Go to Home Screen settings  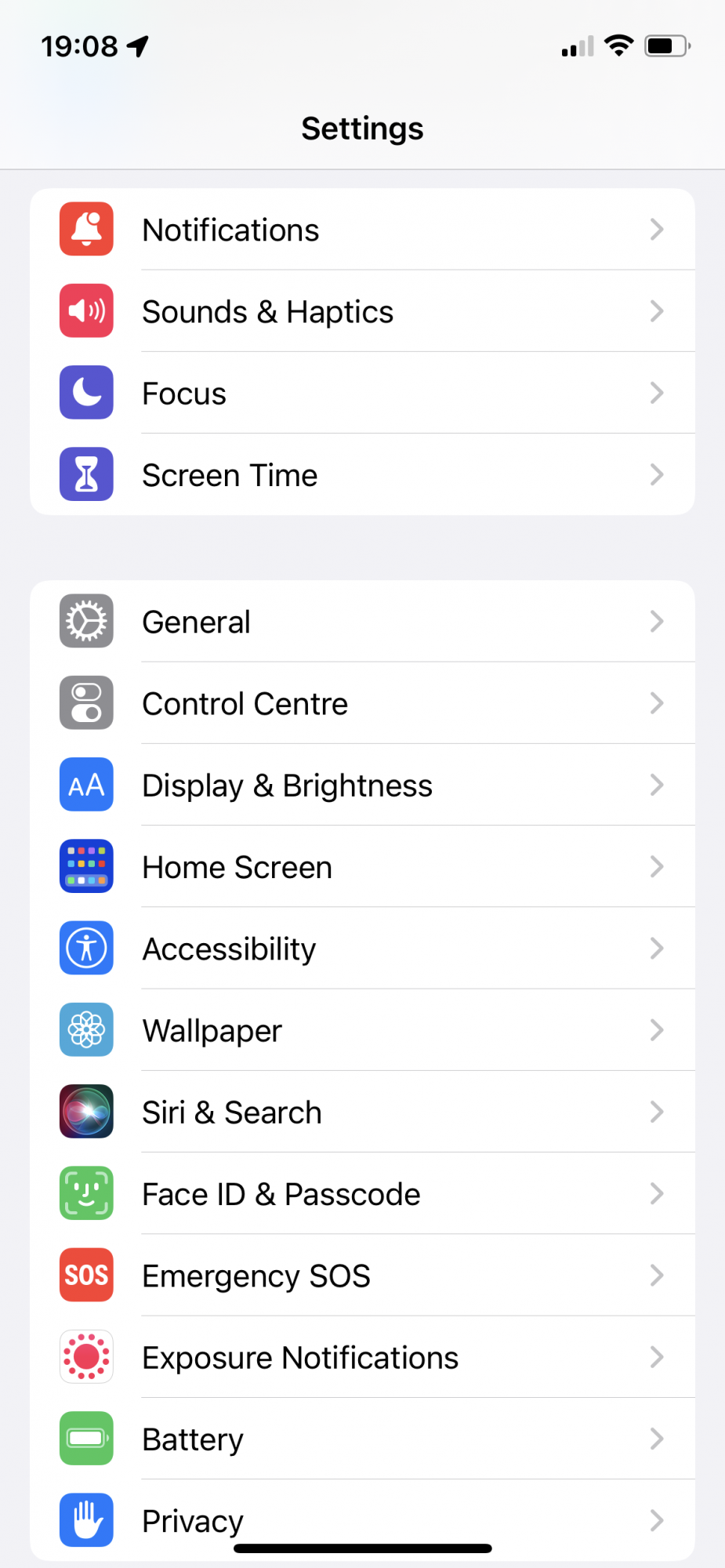tap(362, 866)
